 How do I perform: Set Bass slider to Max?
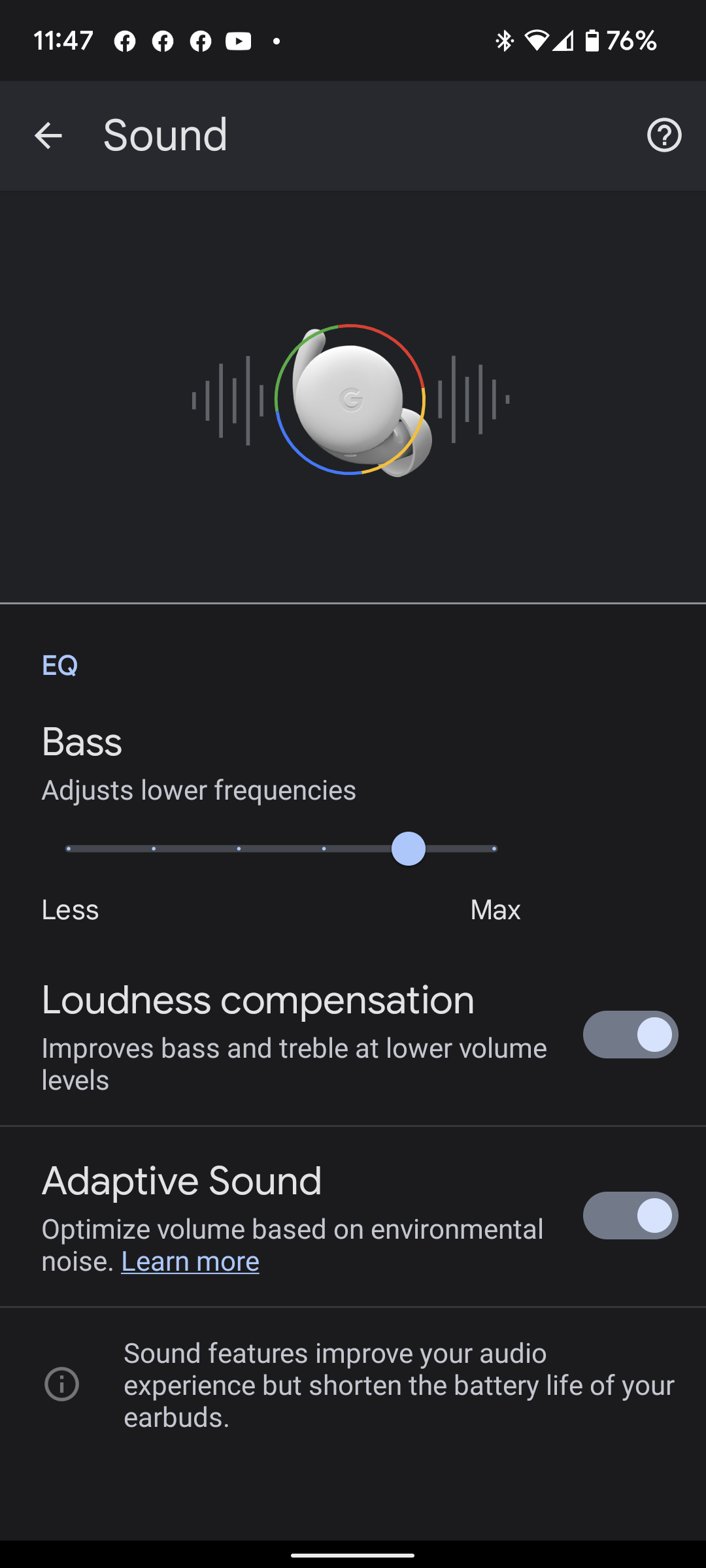494,849
